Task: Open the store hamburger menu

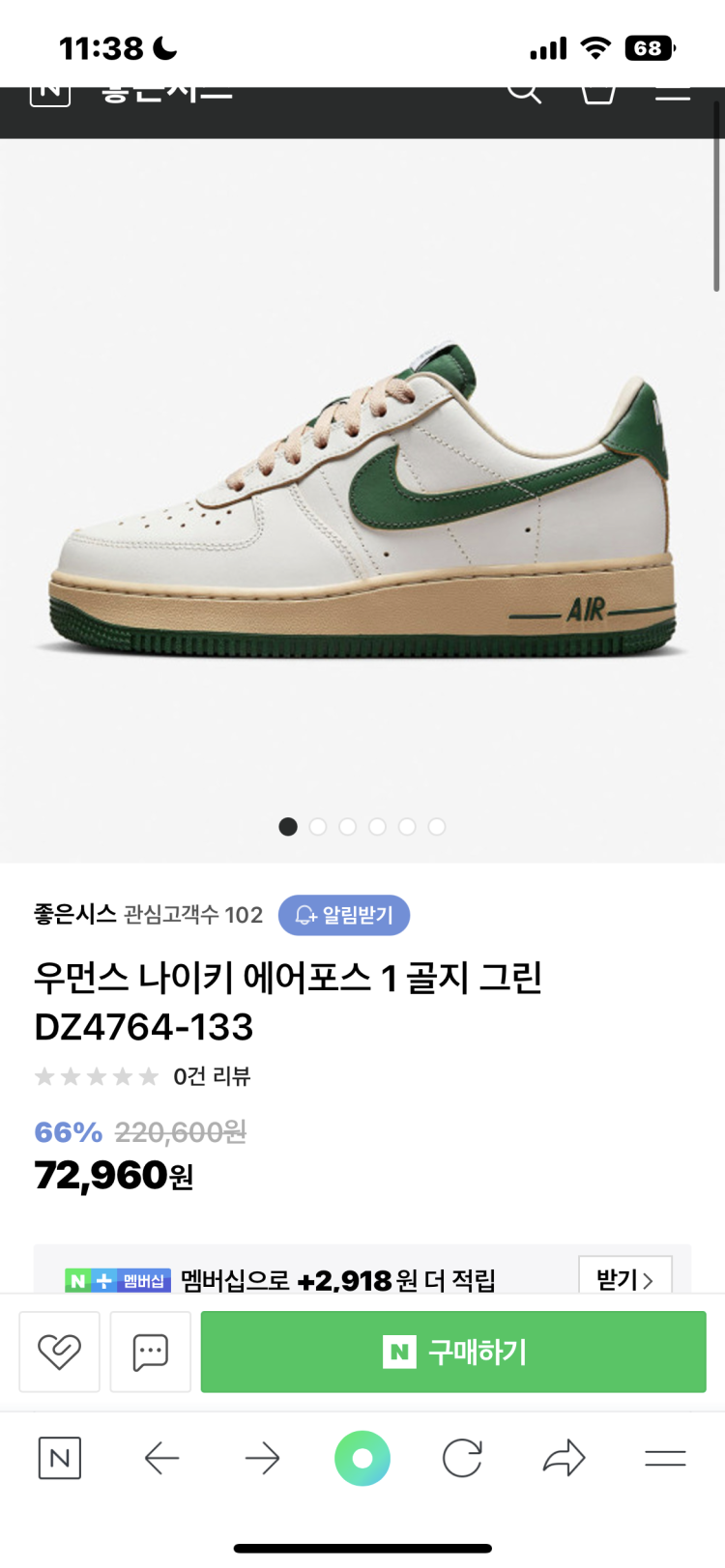Action: click(673, 95)
